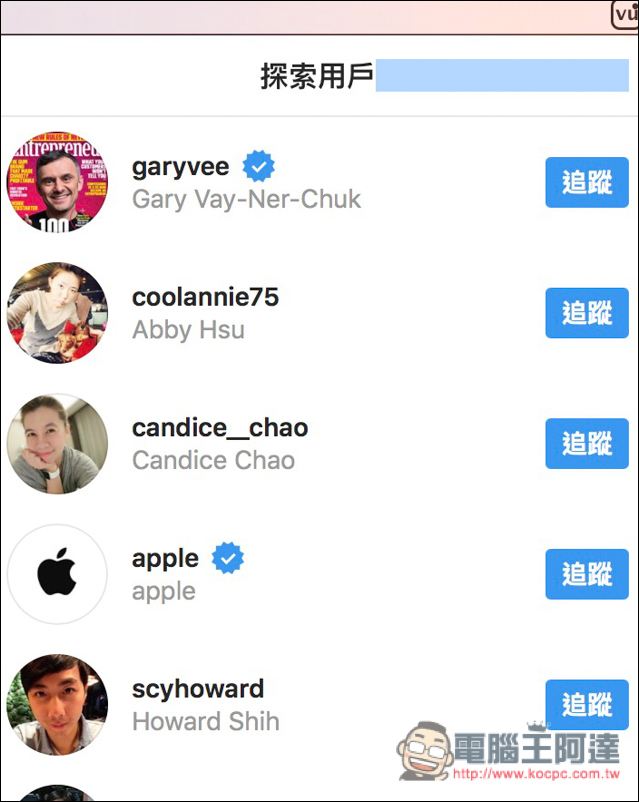Follow the apple account
The height and width of the screenshot is (802, 639).
click(587, 574)
